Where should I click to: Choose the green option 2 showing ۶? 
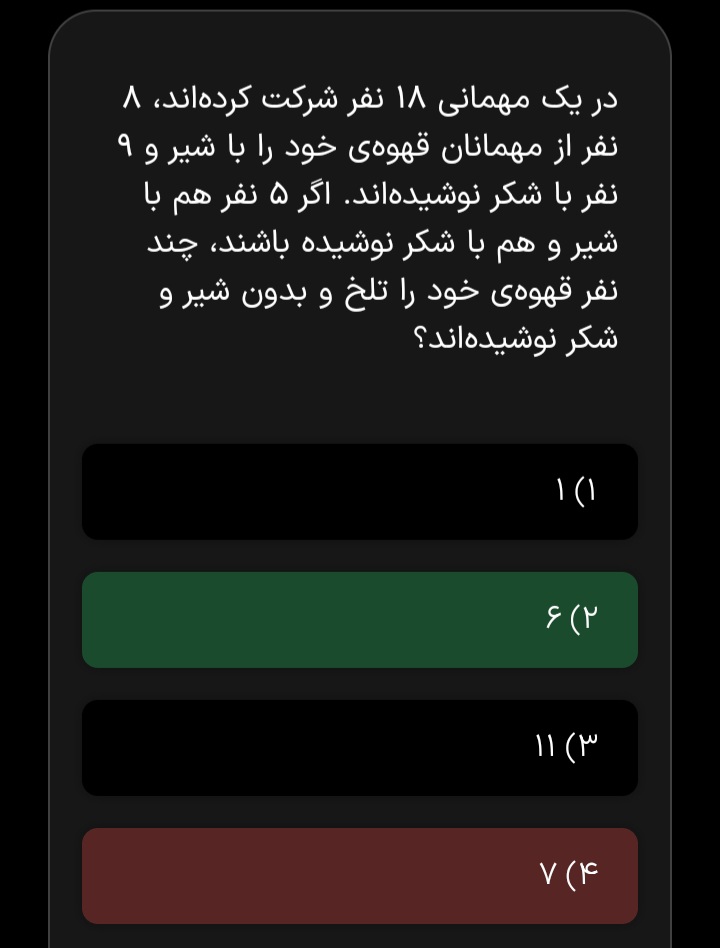(360, 620)
